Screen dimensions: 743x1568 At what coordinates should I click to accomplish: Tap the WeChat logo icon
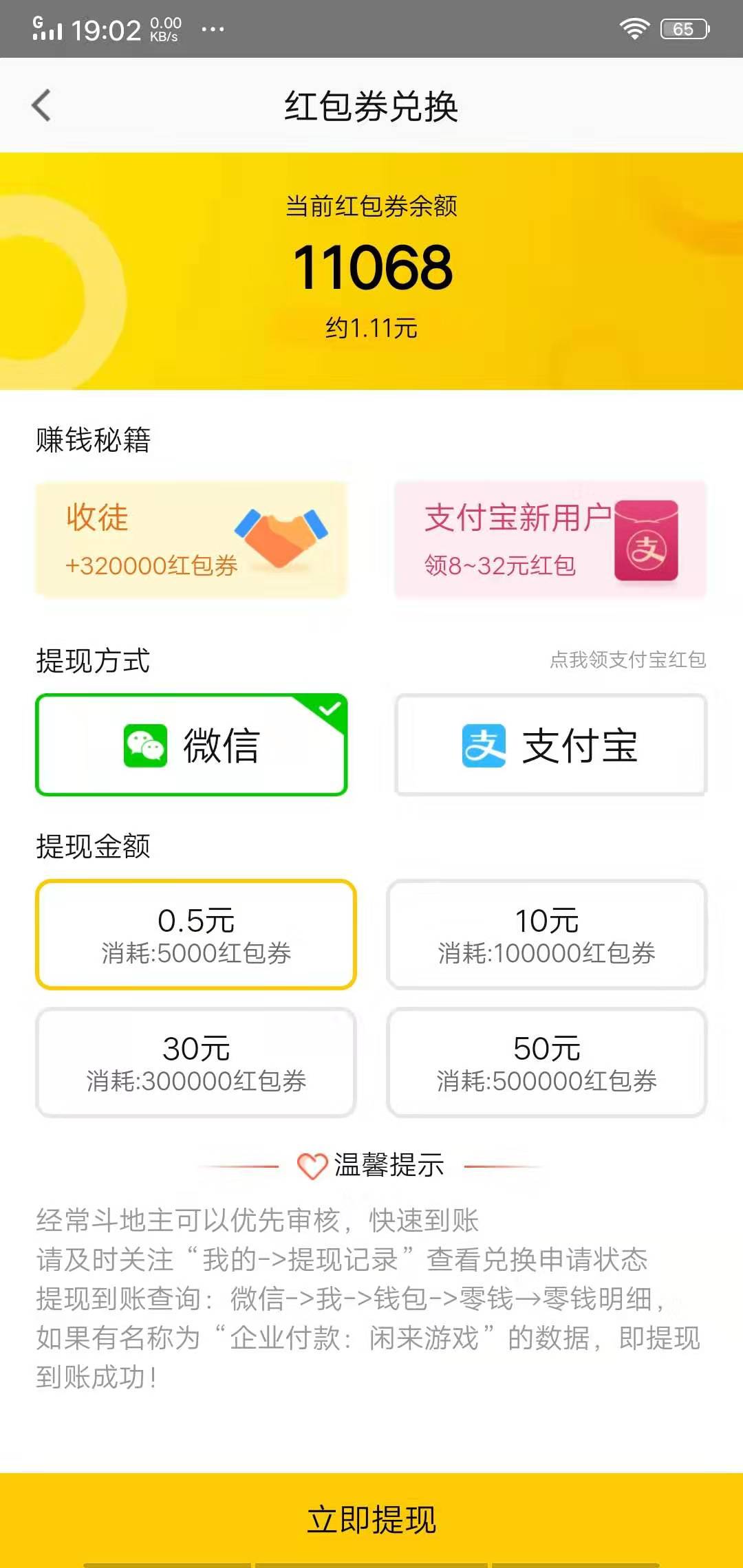pos(145,746)
